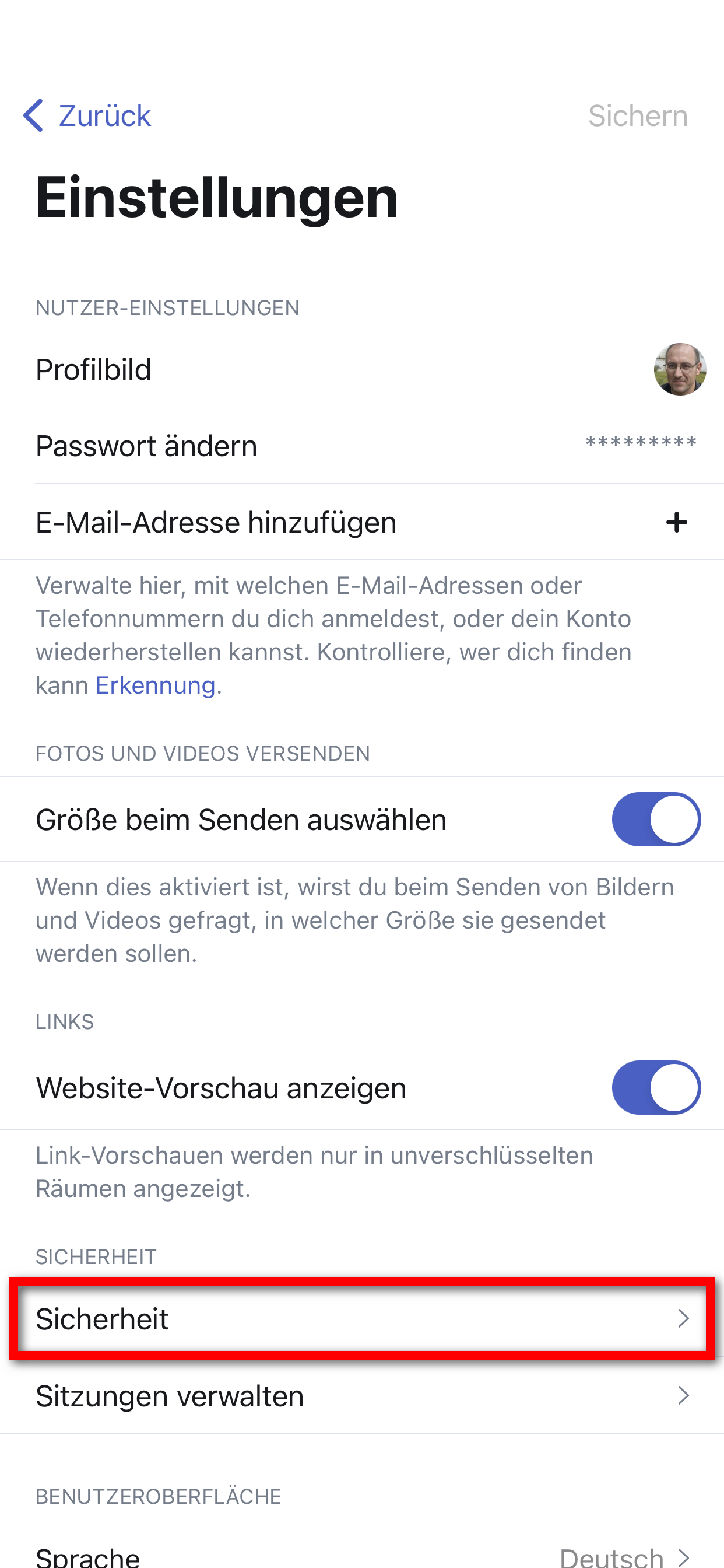Go back via the Zurück button
The image size is (724, 1568).
(87, 116)
